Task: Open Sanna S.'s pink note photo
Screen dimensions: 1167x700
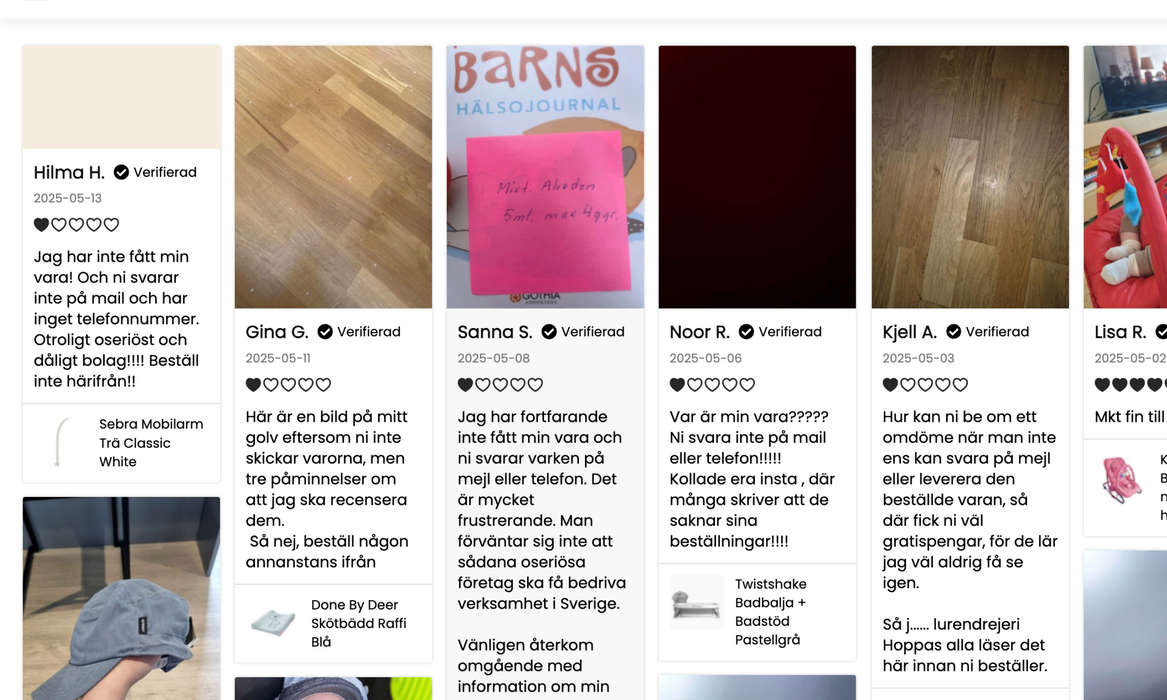Action: point(545,177)
